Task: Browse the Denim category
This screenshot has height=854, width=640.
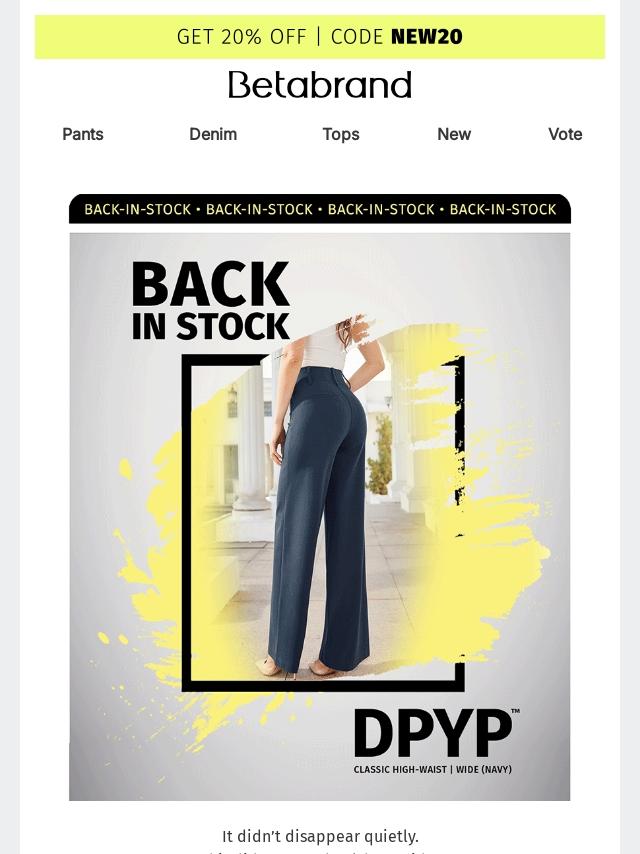Action: 213,134
